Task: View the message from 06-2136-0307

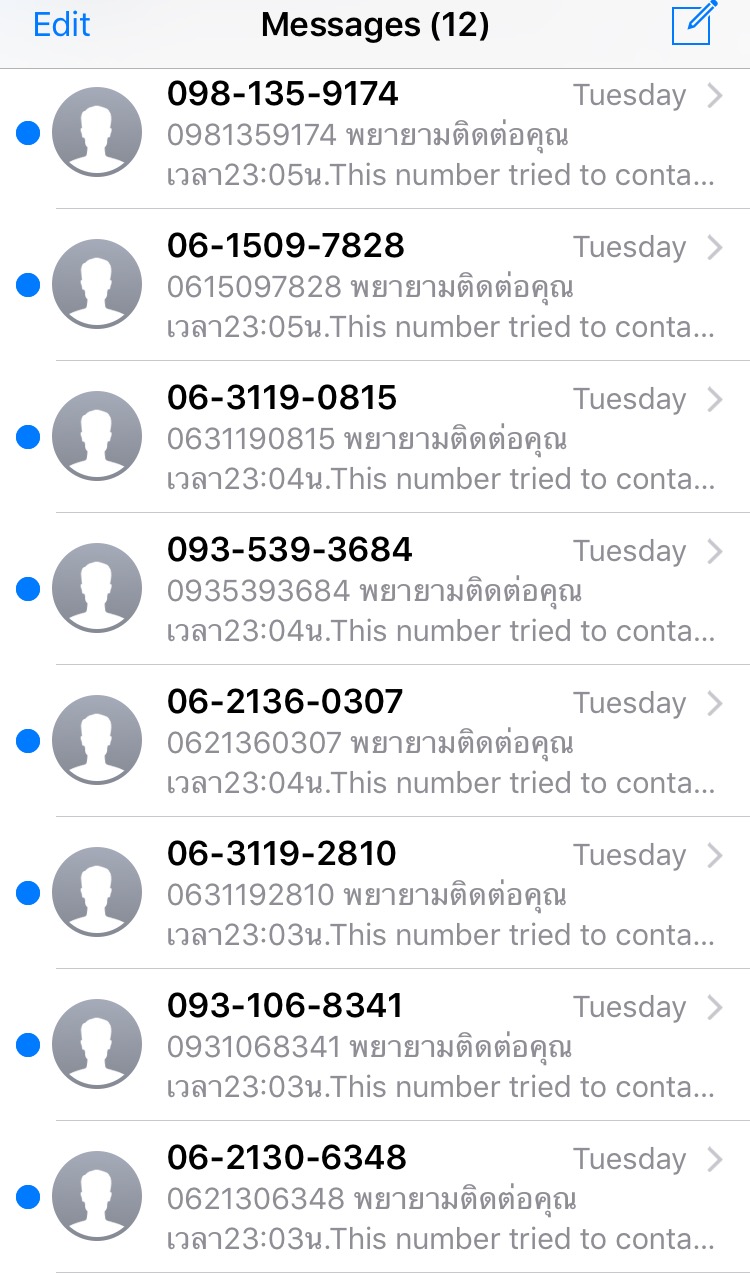Action: 375,741
